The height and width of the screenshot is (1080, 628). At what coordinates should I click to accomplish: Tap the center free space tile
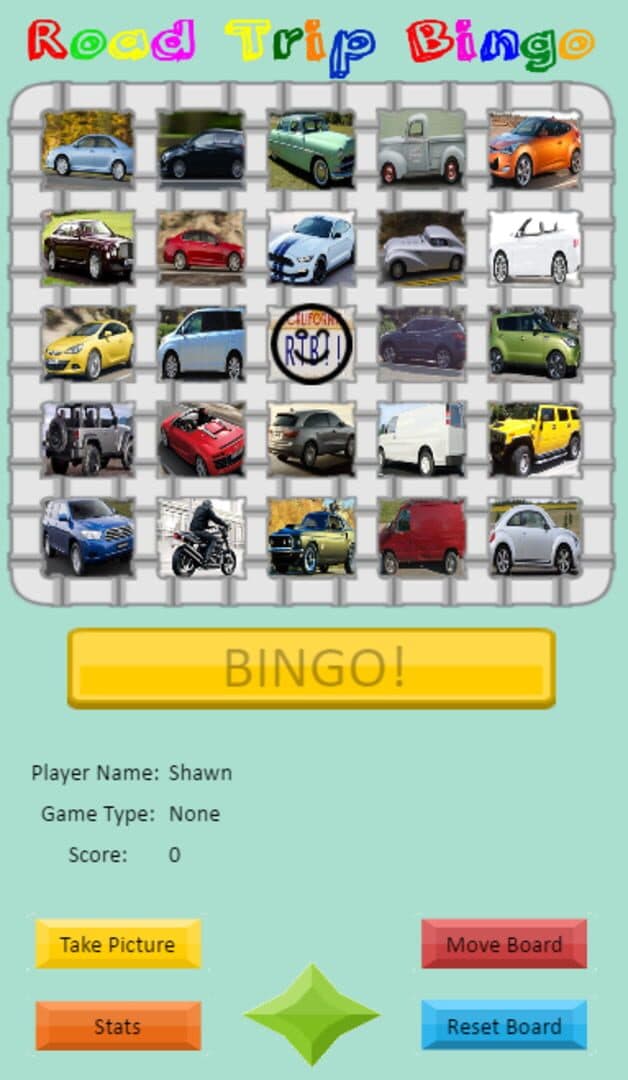point(311,344)
